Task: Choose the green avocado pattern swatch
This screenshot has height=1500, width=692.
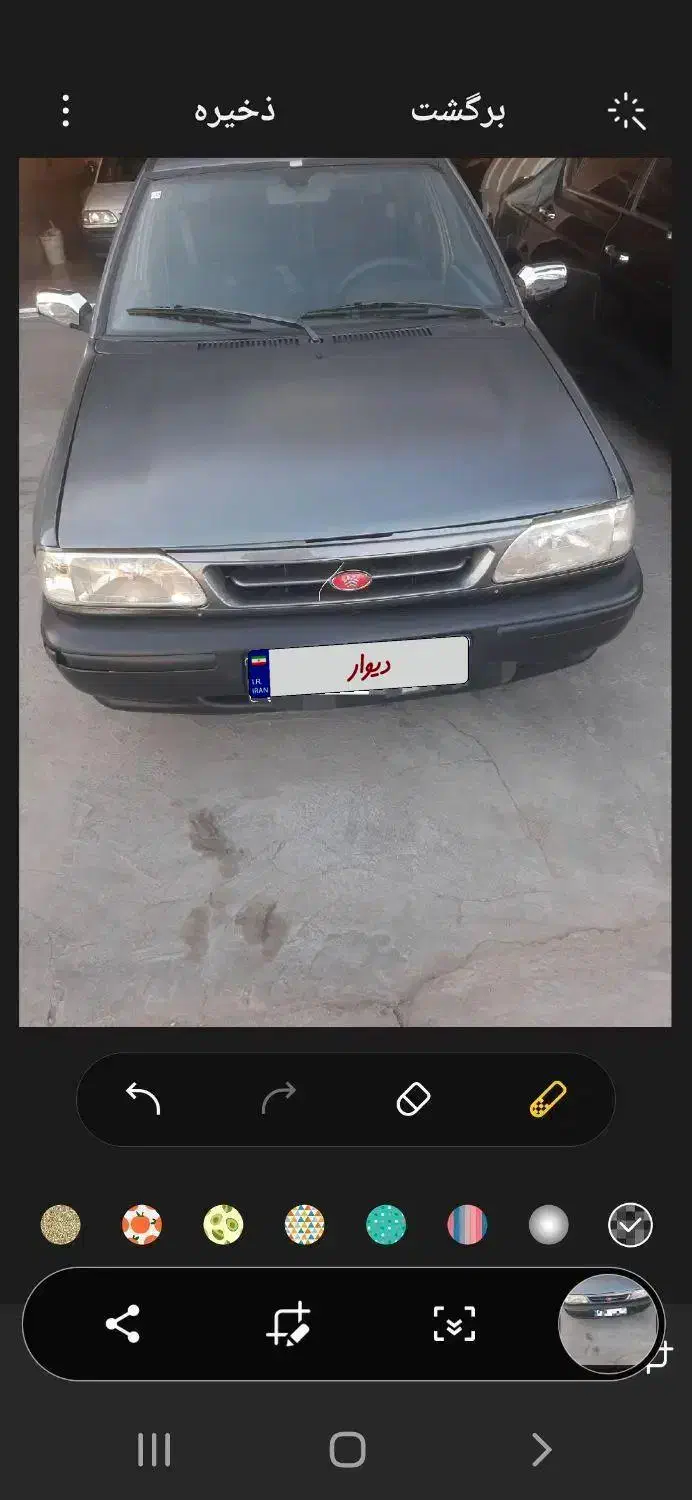Action: [x=223, y=1225]
